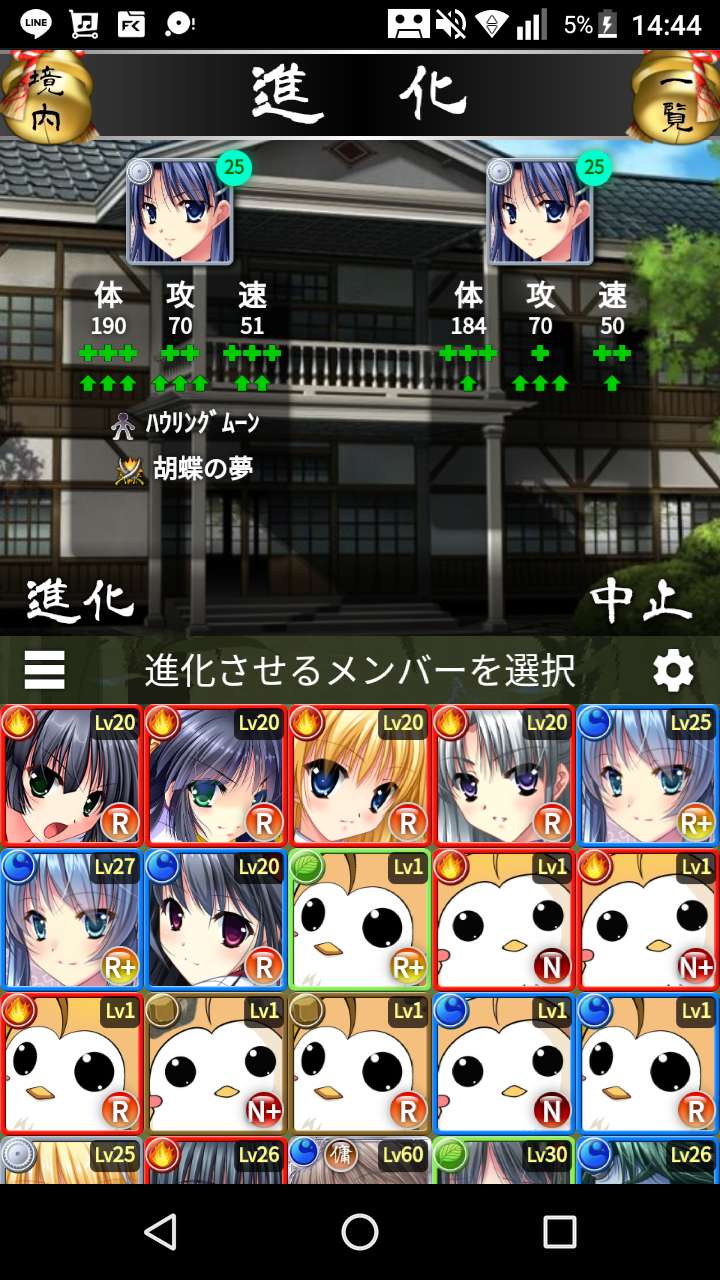Screen dimensions: 720x1280
Task: Open the hamburger sort menu
Action: (x=45, y=670)
